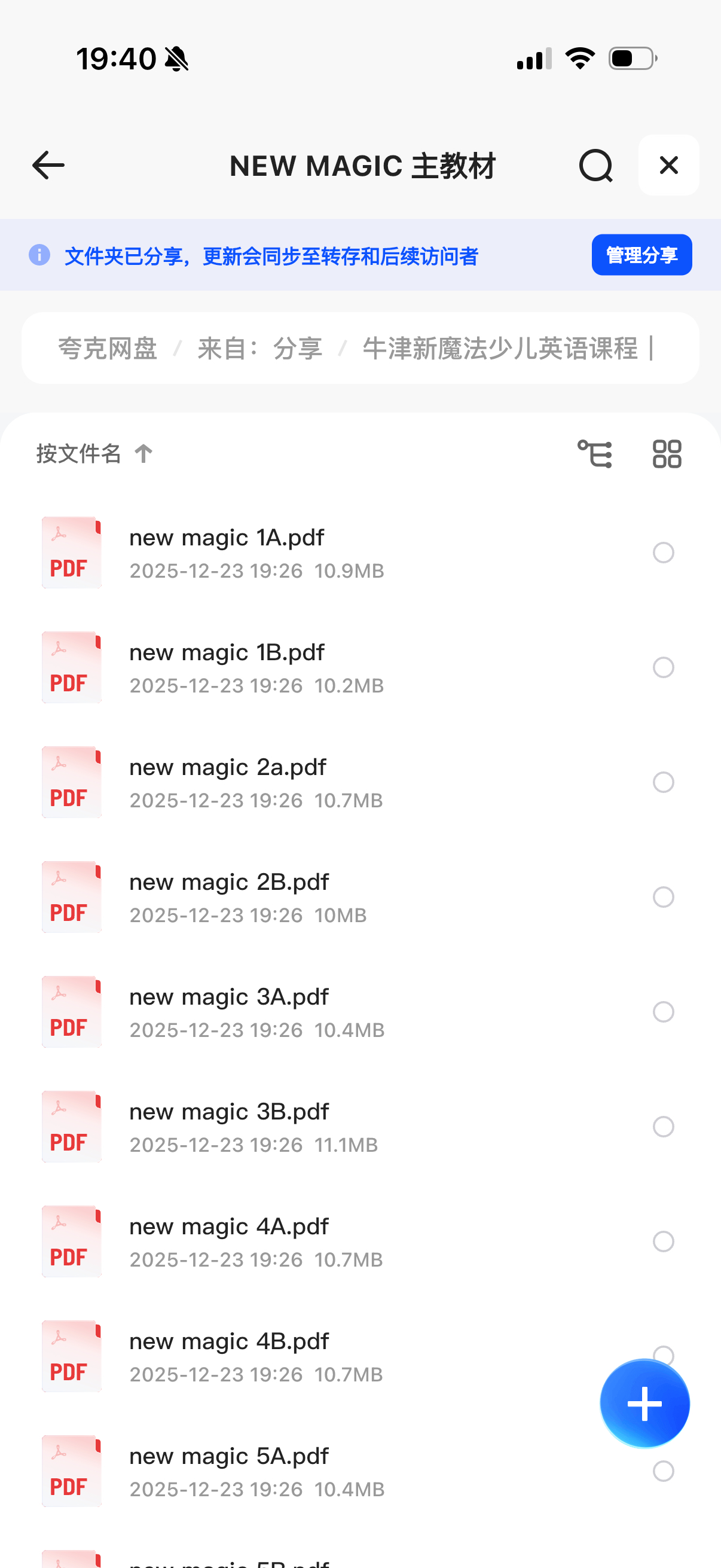Open new magic 3A.pdf
The height and width of the screenshot is (1568, 721).
point(229,997)
